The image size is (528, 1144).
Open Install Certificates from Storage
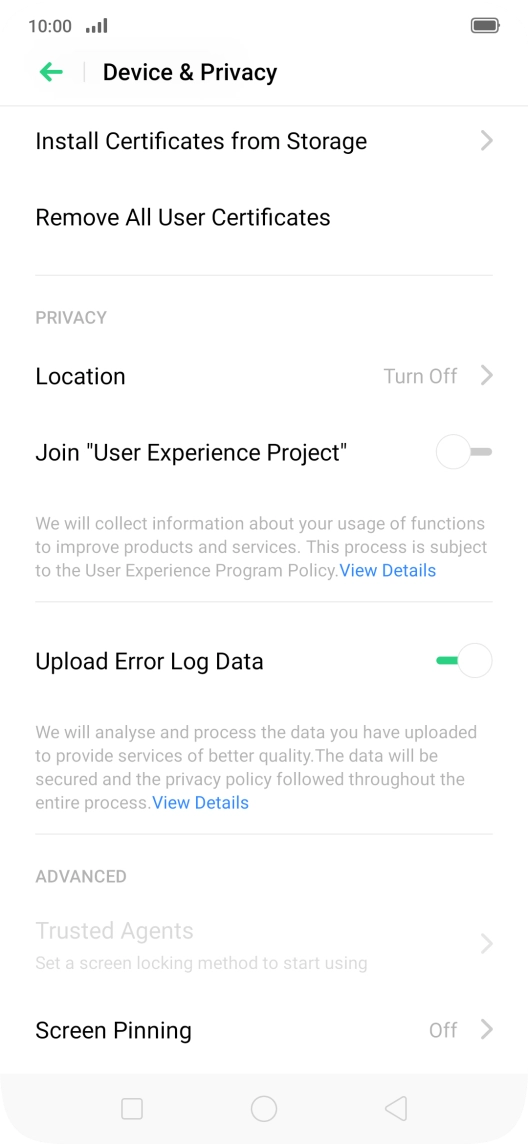coord(264,141)
